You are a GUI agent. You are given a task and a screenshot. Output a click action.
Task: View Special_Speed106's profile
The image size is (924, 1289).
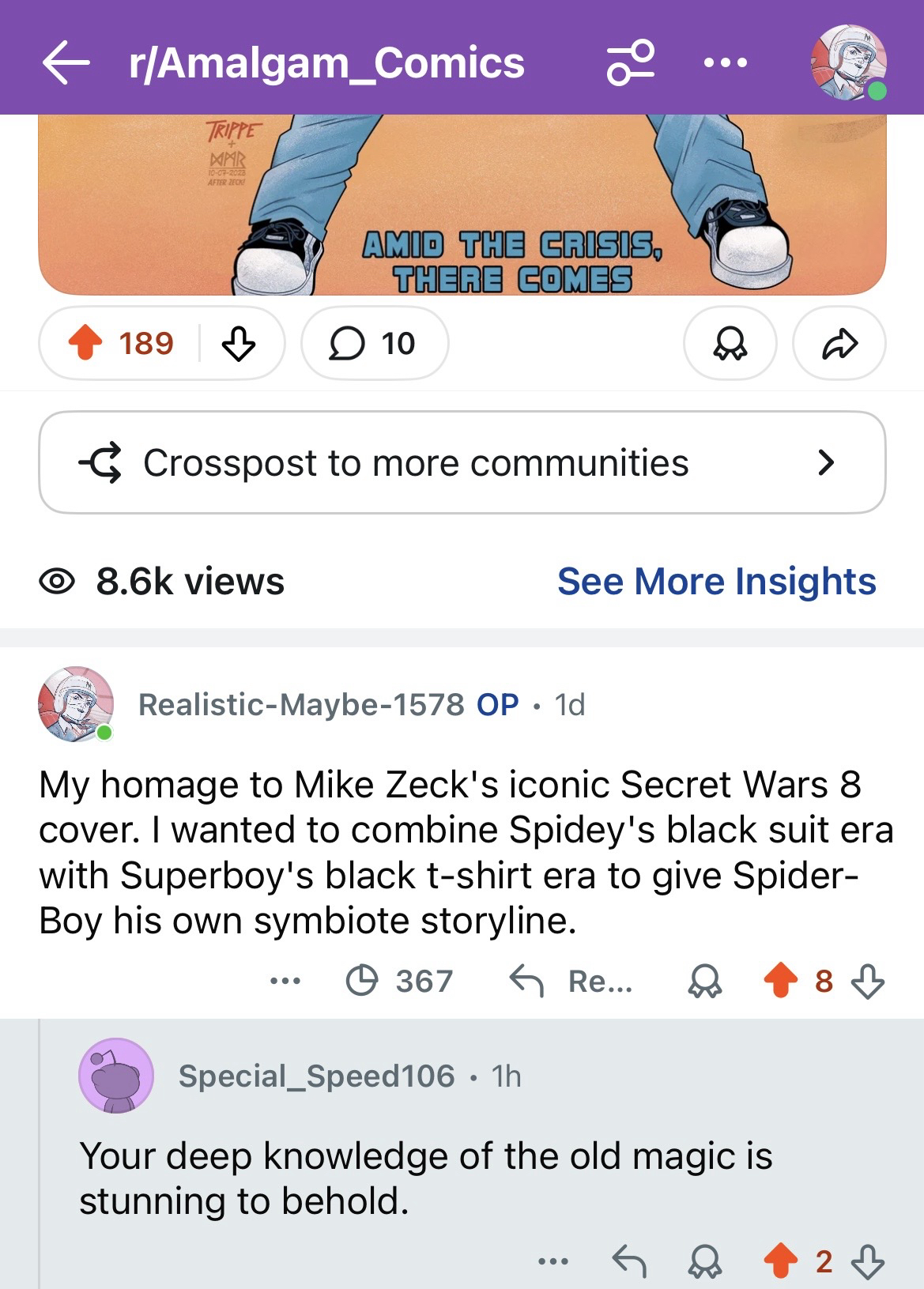[x=316, y=1076]
